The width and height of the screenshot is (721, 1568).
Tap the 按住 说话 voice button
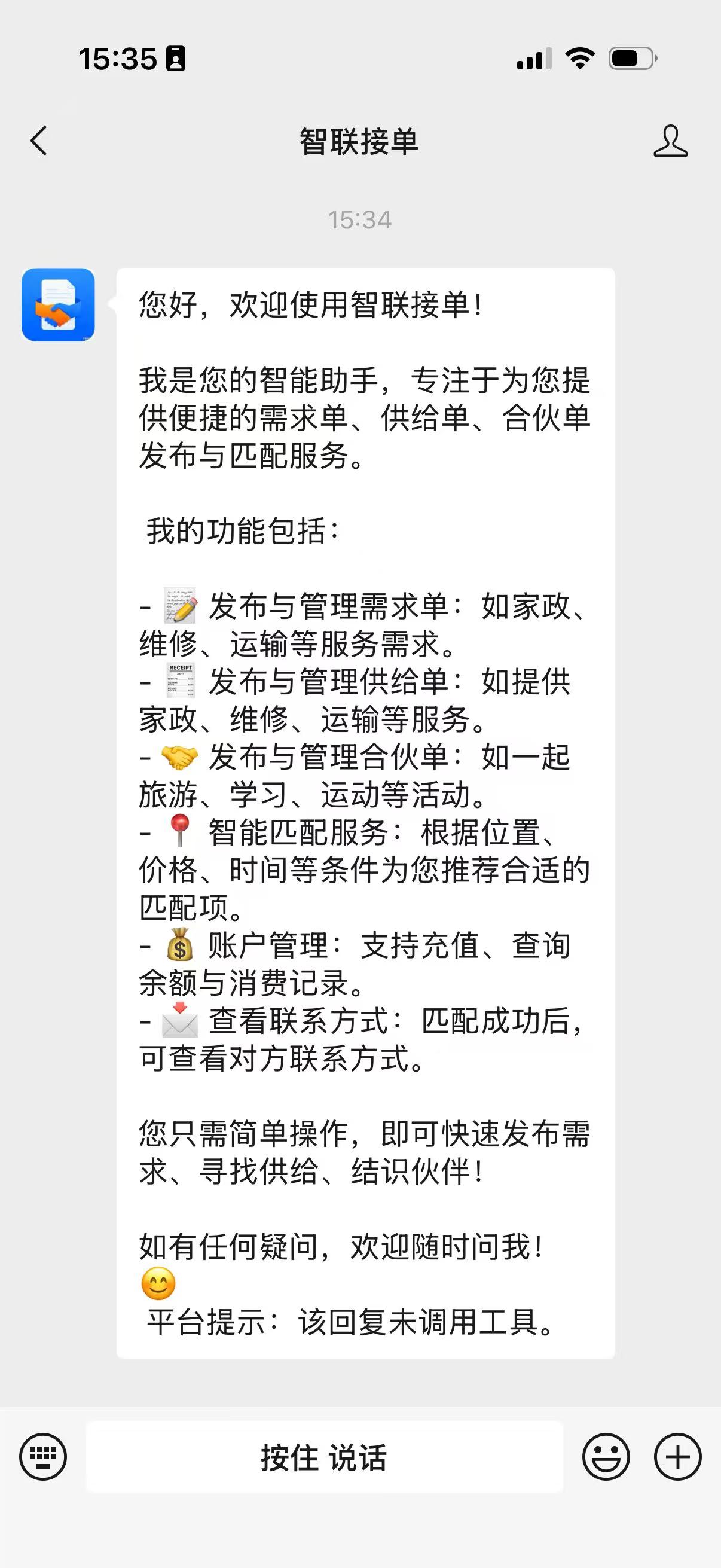click(323, 1457)
